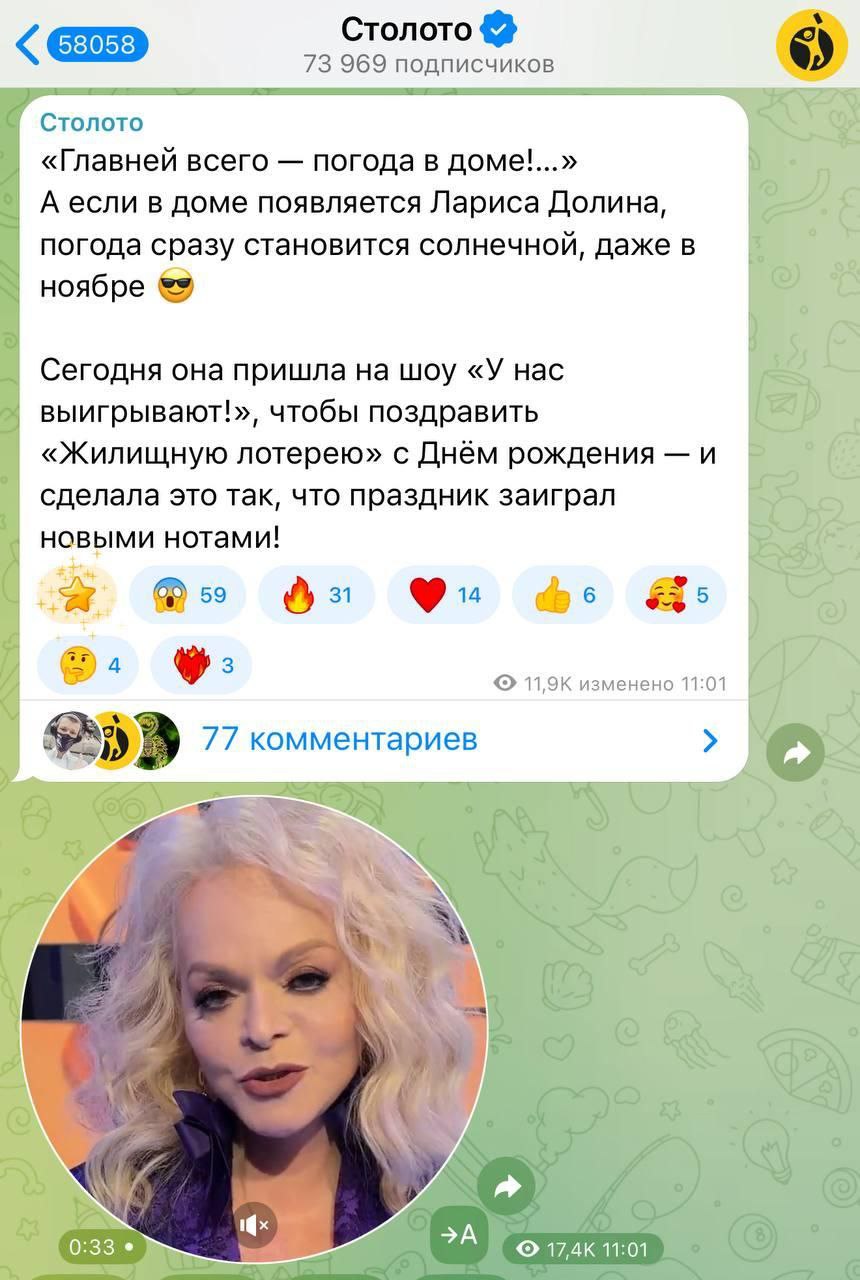This screenshot has width=860, height=1280.
Task: Forward the text post via share arrow
Action: pos(796,754)
